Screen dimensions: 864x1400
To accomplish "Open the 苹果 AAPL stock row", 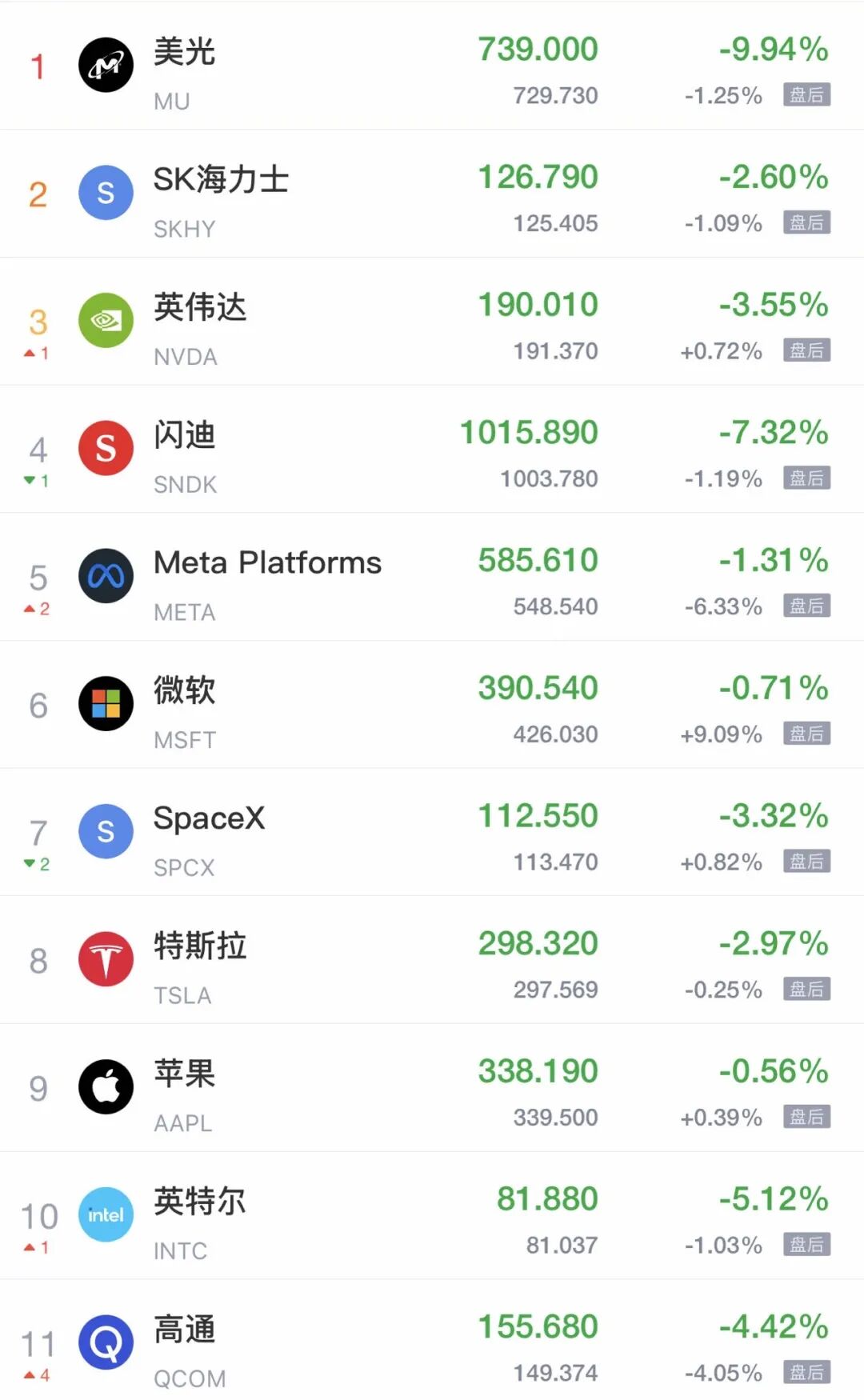I will [432, 1088].
